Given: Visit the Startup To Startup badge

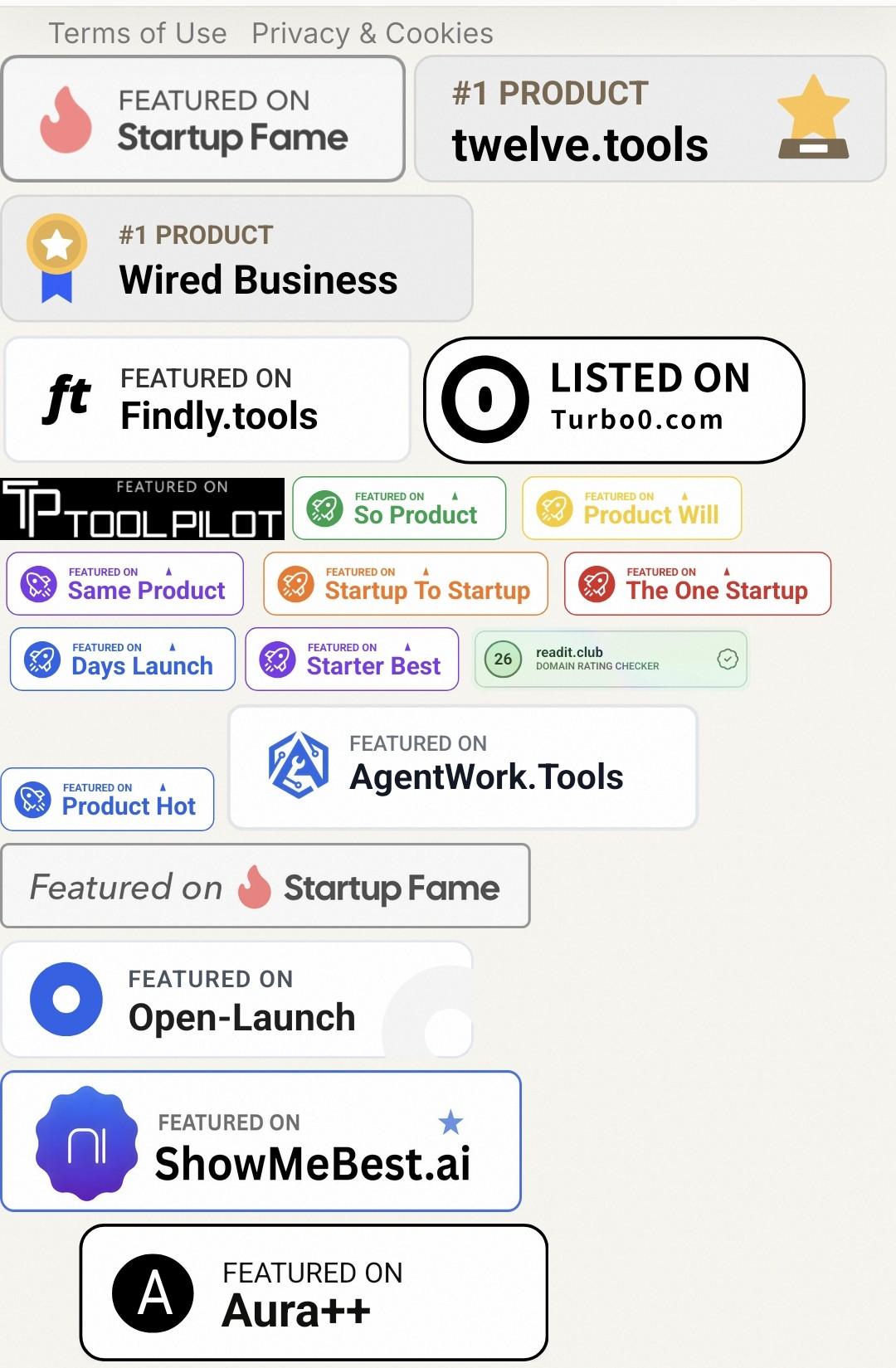Looking at the screenshot, I should click(406, 583).
